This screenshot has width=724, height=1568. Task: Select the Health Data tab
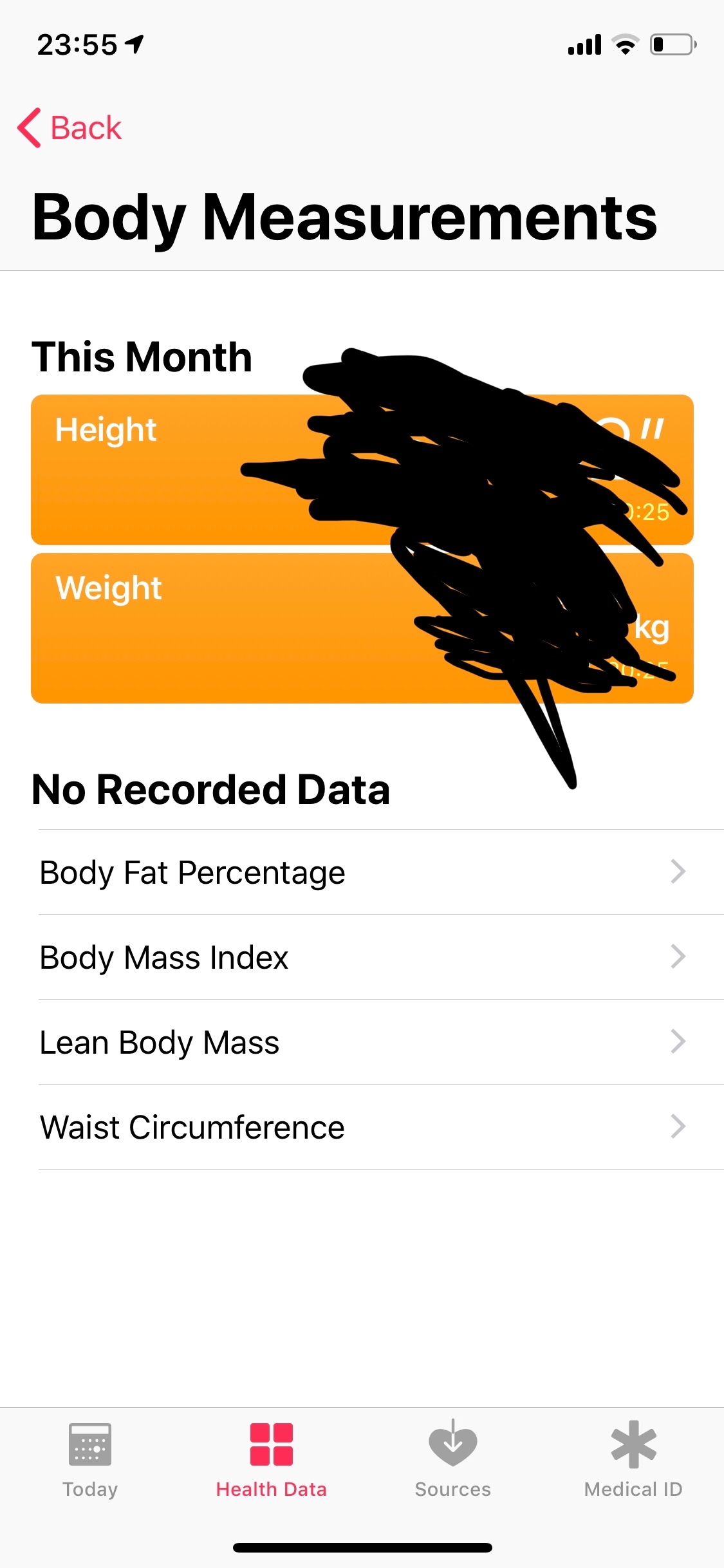(x=271, y=1459)
